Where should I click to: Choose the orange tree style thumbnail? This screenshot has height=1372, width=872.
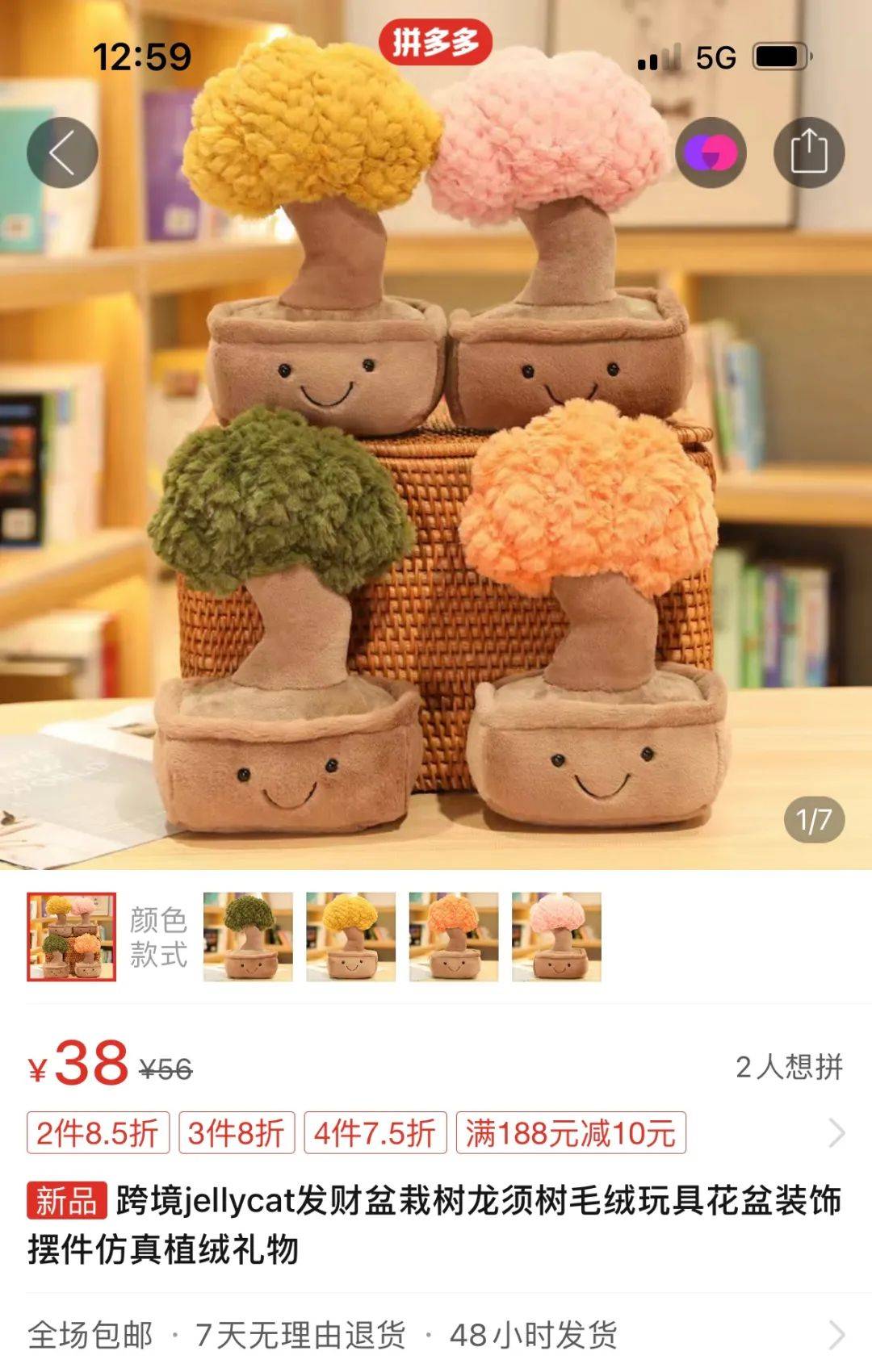point(454,936)
